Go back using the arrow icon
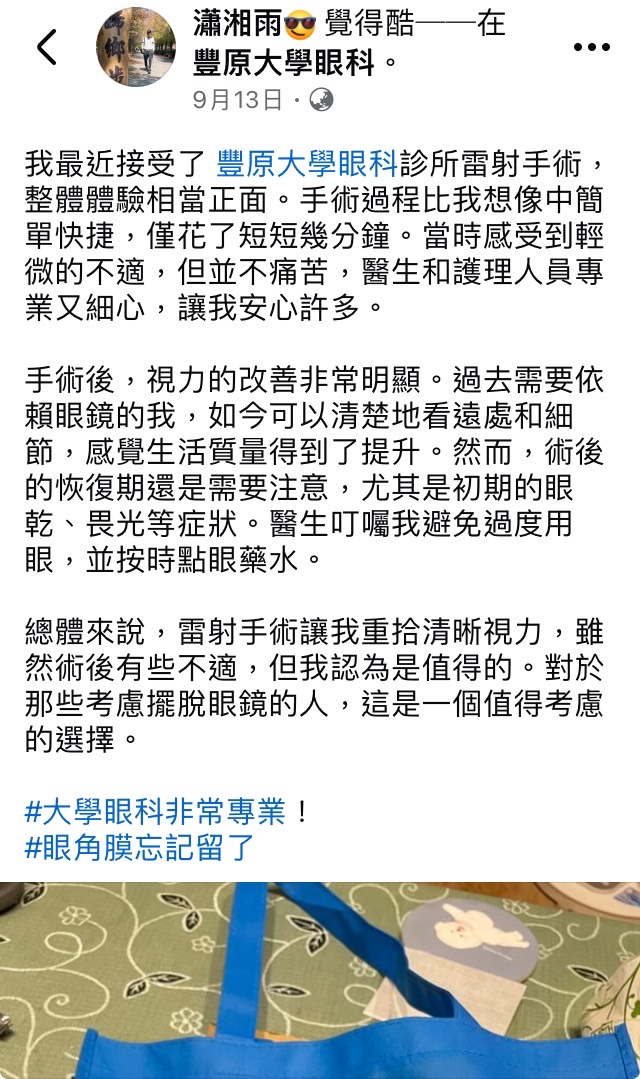Viewport: 640px width, 1079px height. point(47,47)
